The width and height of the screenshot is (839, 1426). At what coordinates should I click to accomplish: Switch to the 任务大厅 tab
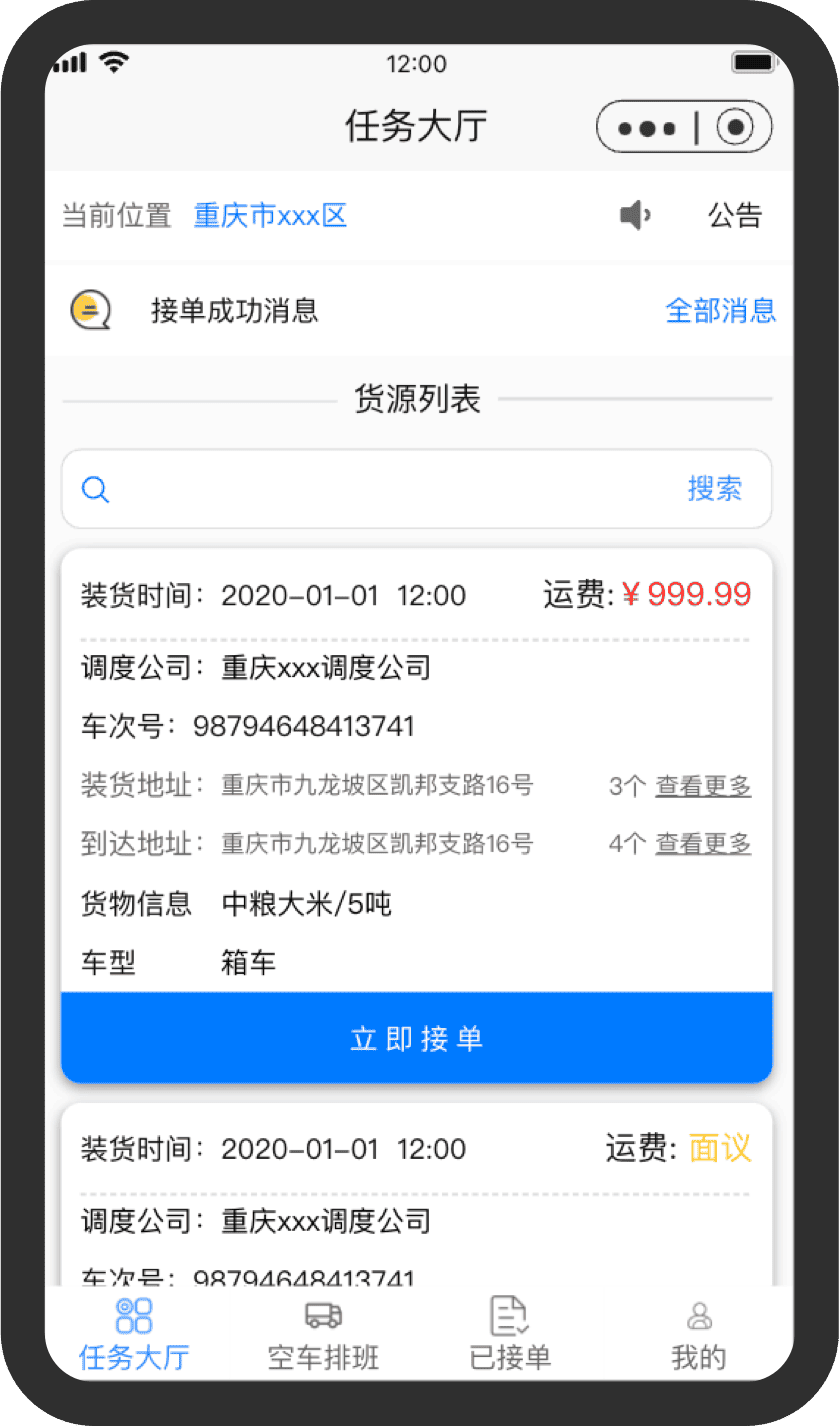(x=134, y=1332)
